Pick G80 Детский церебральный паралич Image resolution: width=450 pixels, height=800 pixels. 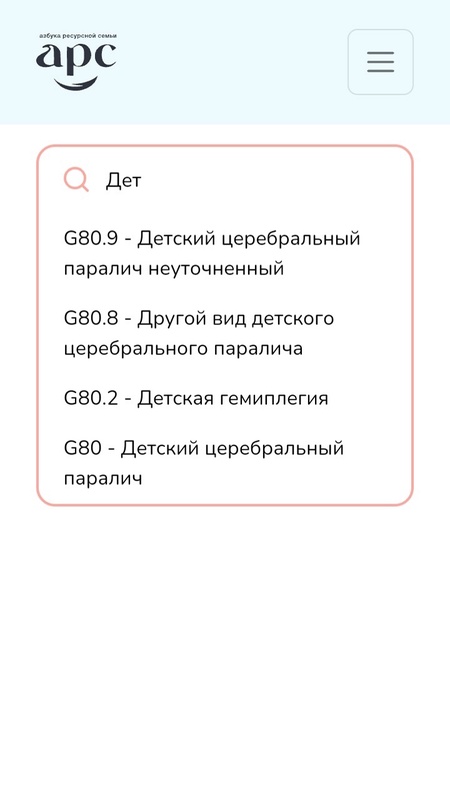click(x=224, y=463)
